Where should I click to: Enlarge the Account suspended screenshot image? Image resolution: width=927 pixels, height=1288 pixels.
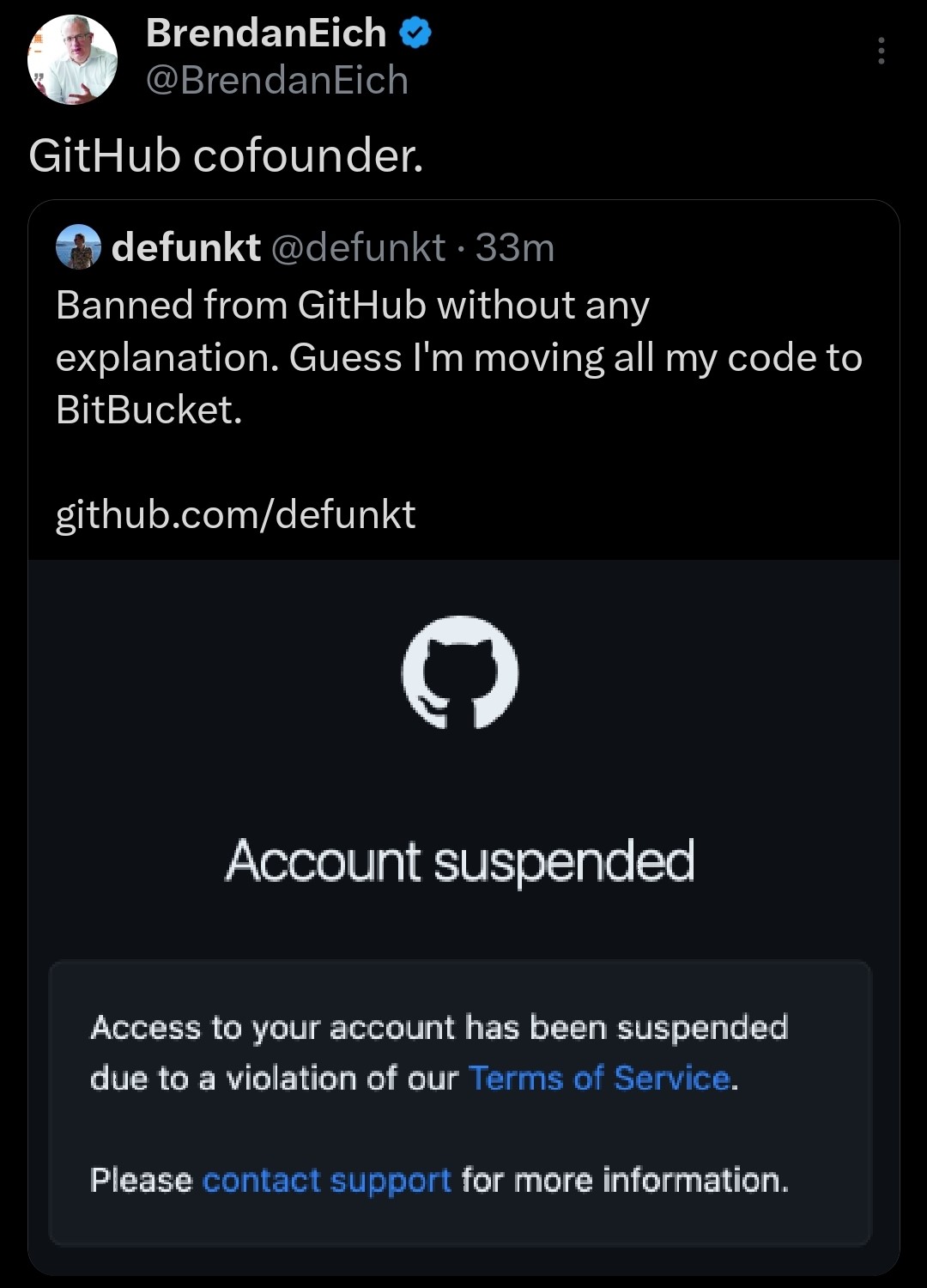(463, 910)
